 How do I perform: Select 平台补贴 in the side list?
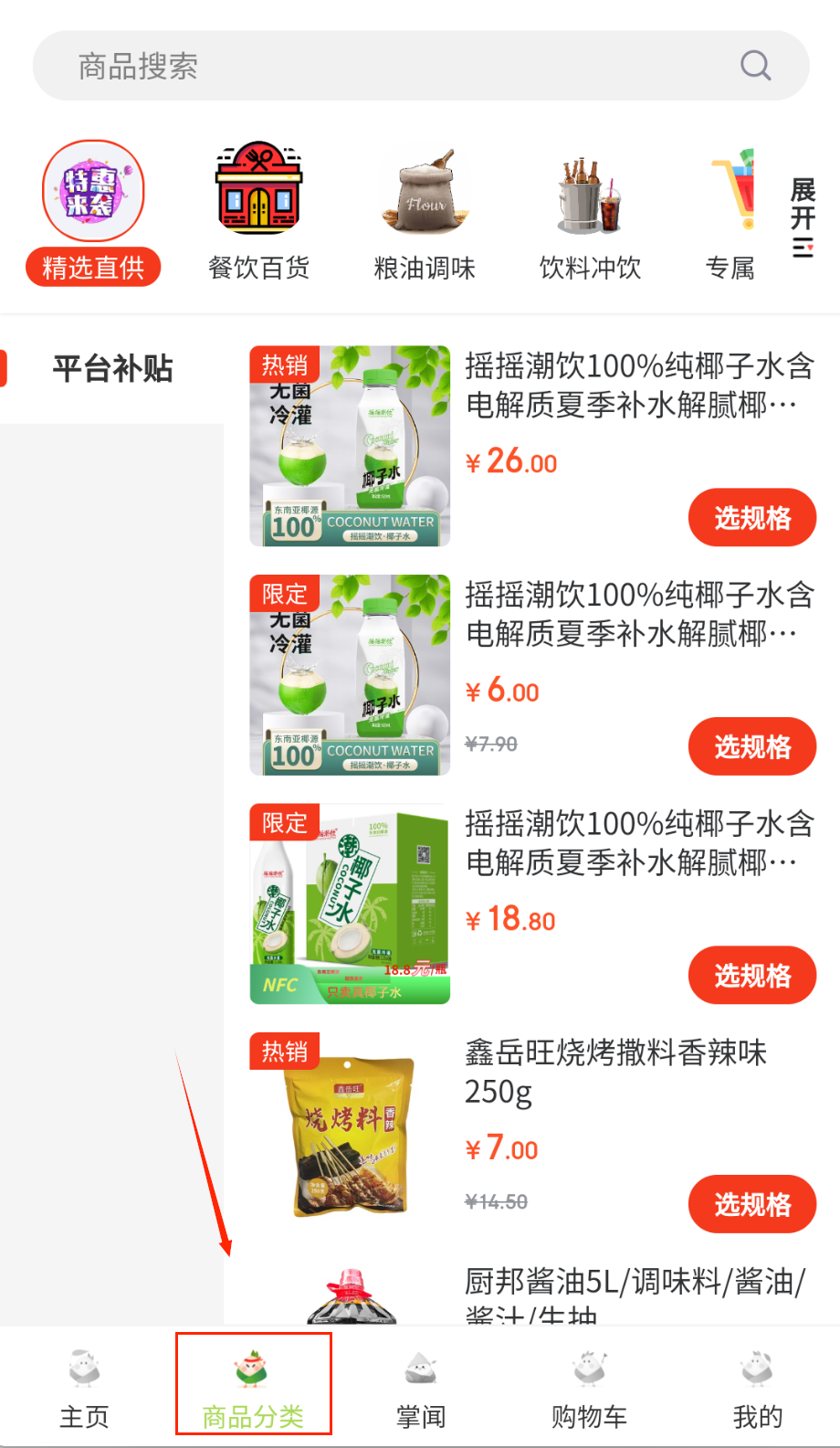click(x=112, y=369)
